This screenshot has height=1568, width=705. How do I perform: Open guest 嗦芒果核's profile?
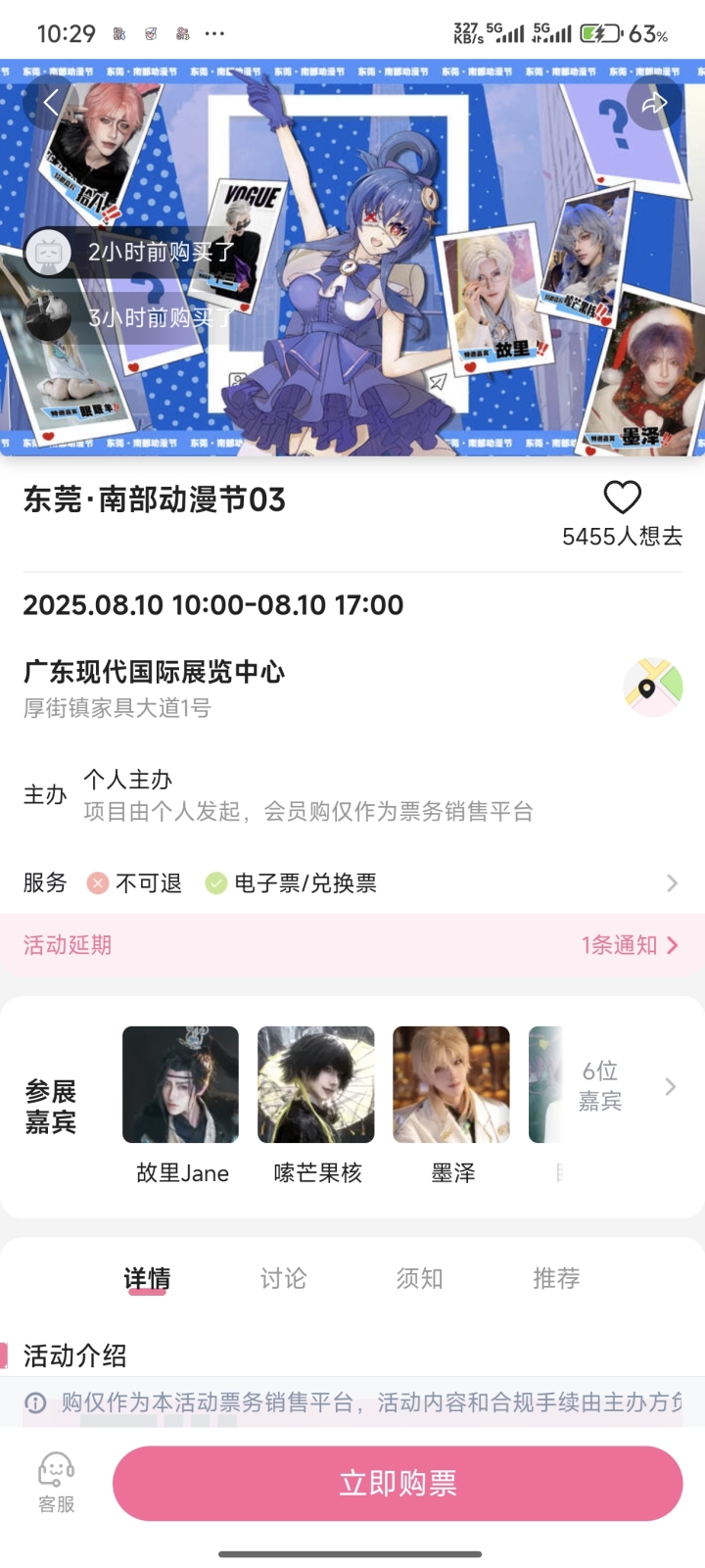[316, 1085]
